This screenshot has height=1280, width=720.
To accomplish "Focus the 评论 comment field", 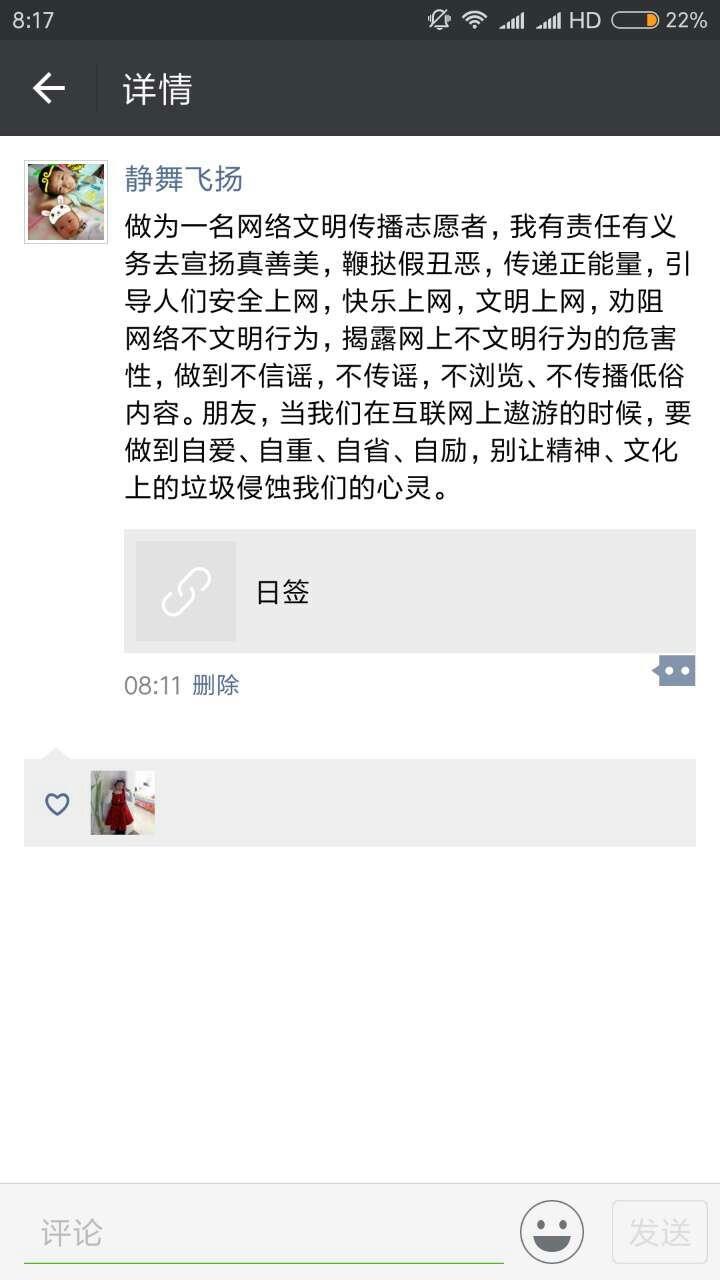I will [x=264, y=1233].
